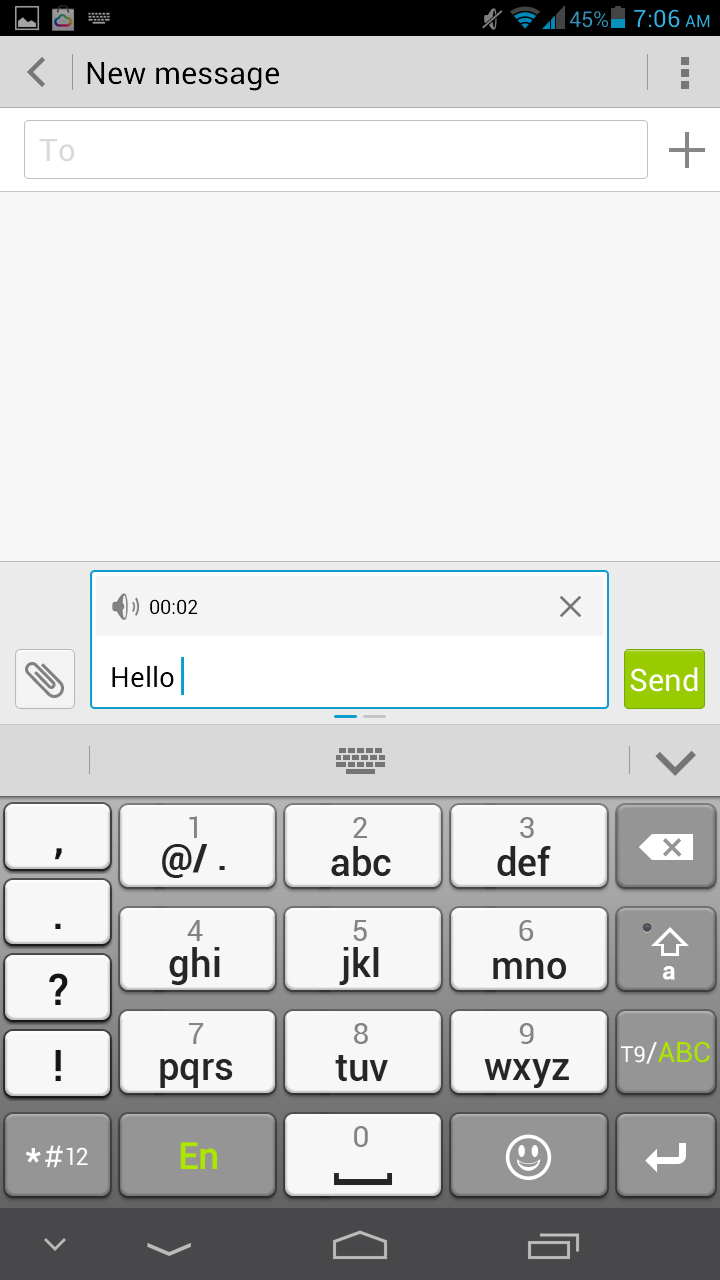Change the En input language
Viewport: 720px width, 1280px height.
click(198, 1156)
